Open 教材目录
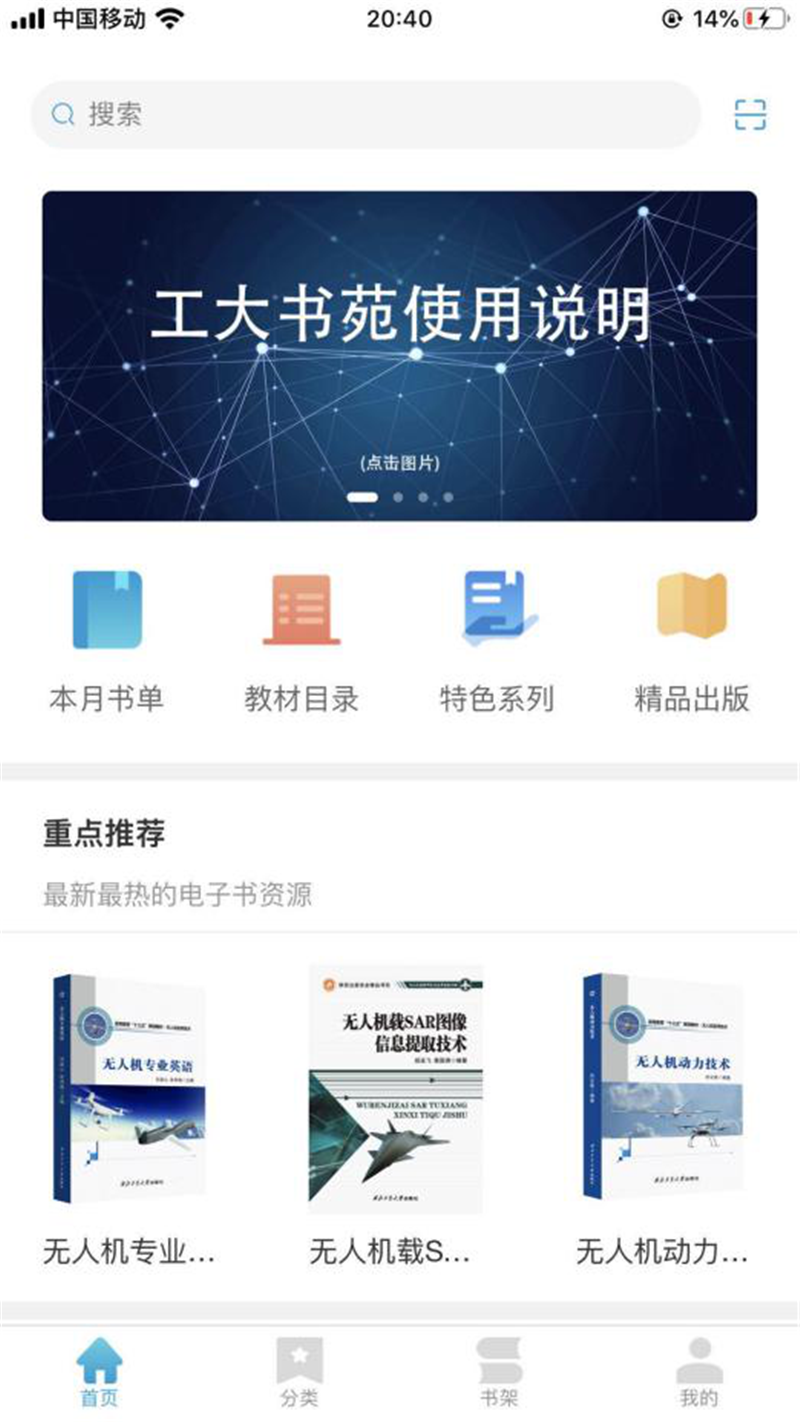The height and width of the screenshot is (1422, 800). [301, 640]
